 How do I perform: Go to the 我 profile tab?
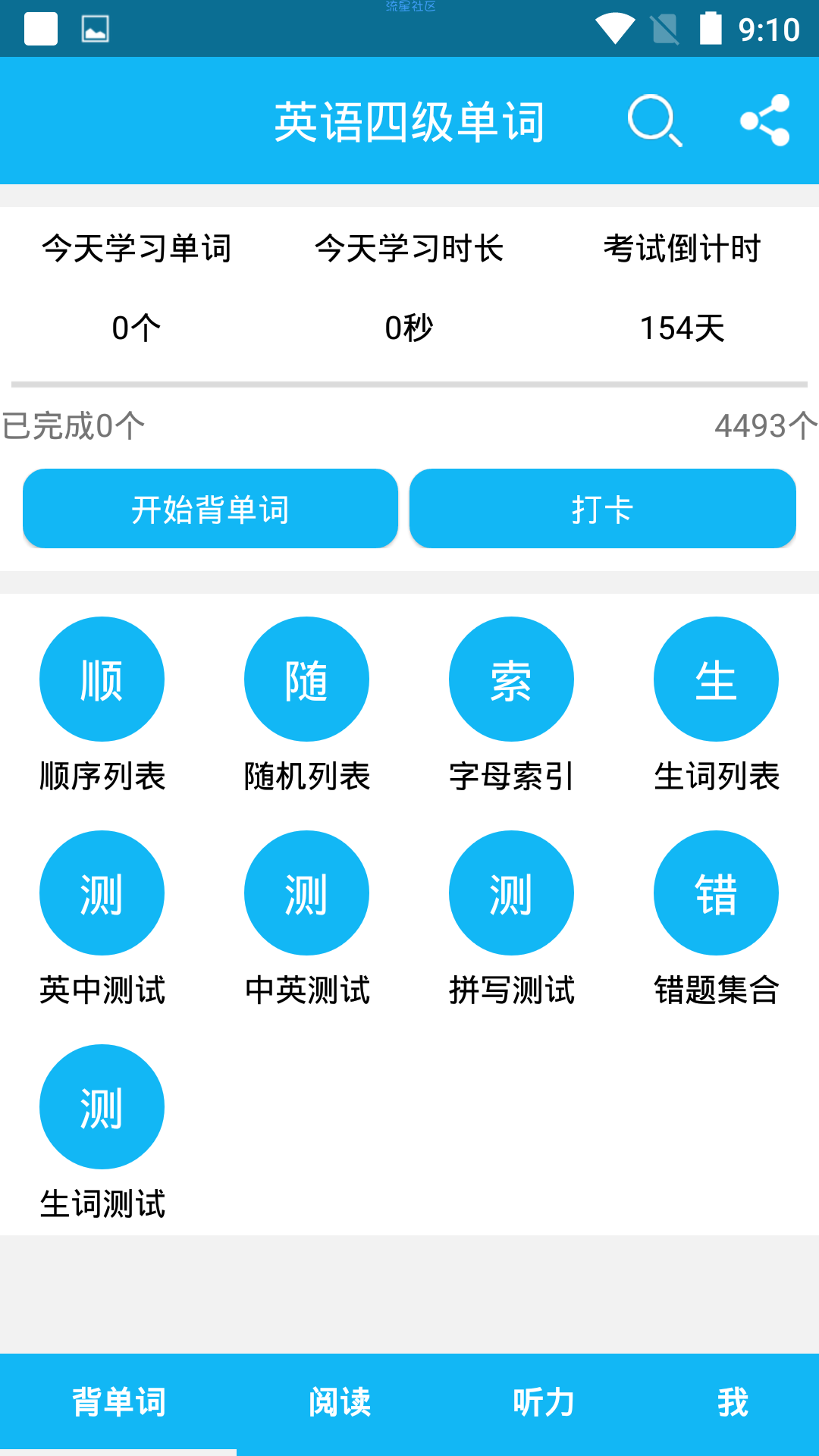[733, 1402]
